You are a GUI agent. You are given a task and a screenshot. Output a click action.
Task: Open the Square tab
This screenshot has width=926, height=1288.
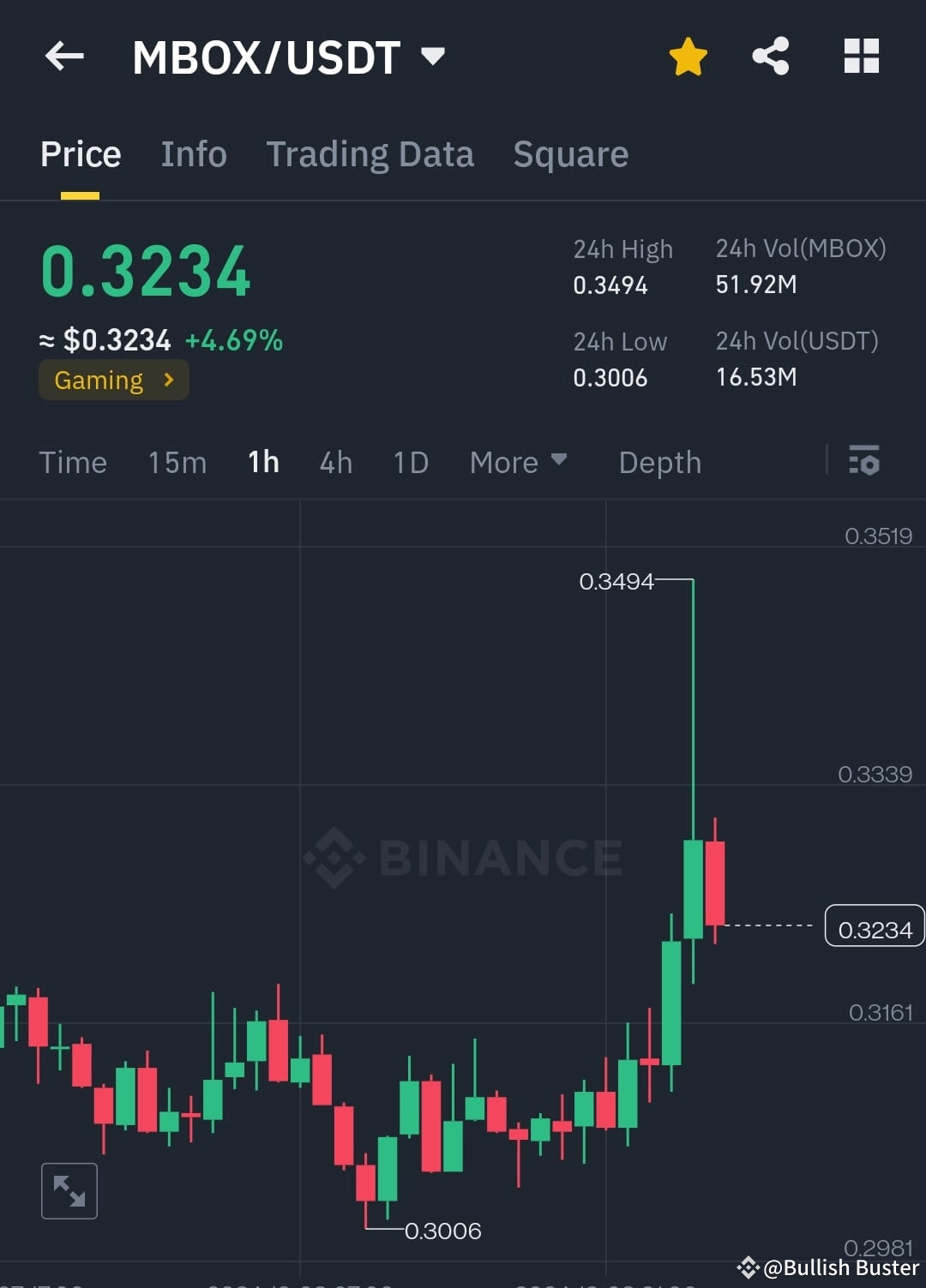click(570, 154)
